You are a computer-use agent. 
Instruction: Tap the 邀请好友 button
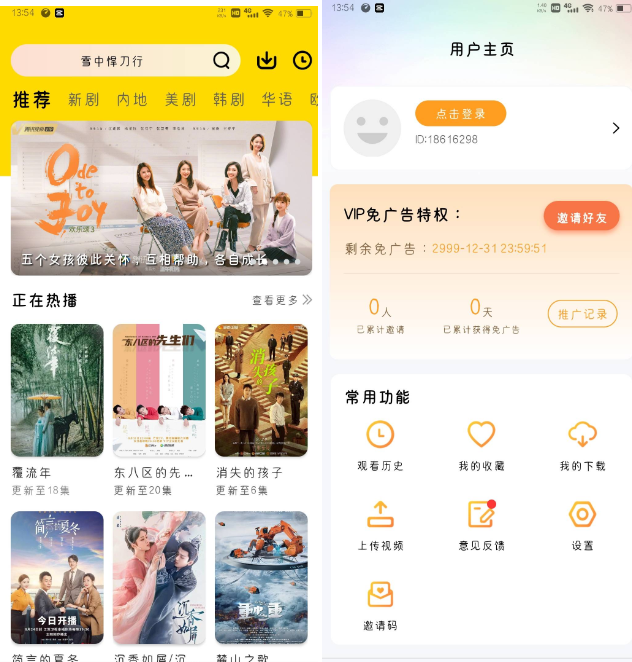(581, 217)
